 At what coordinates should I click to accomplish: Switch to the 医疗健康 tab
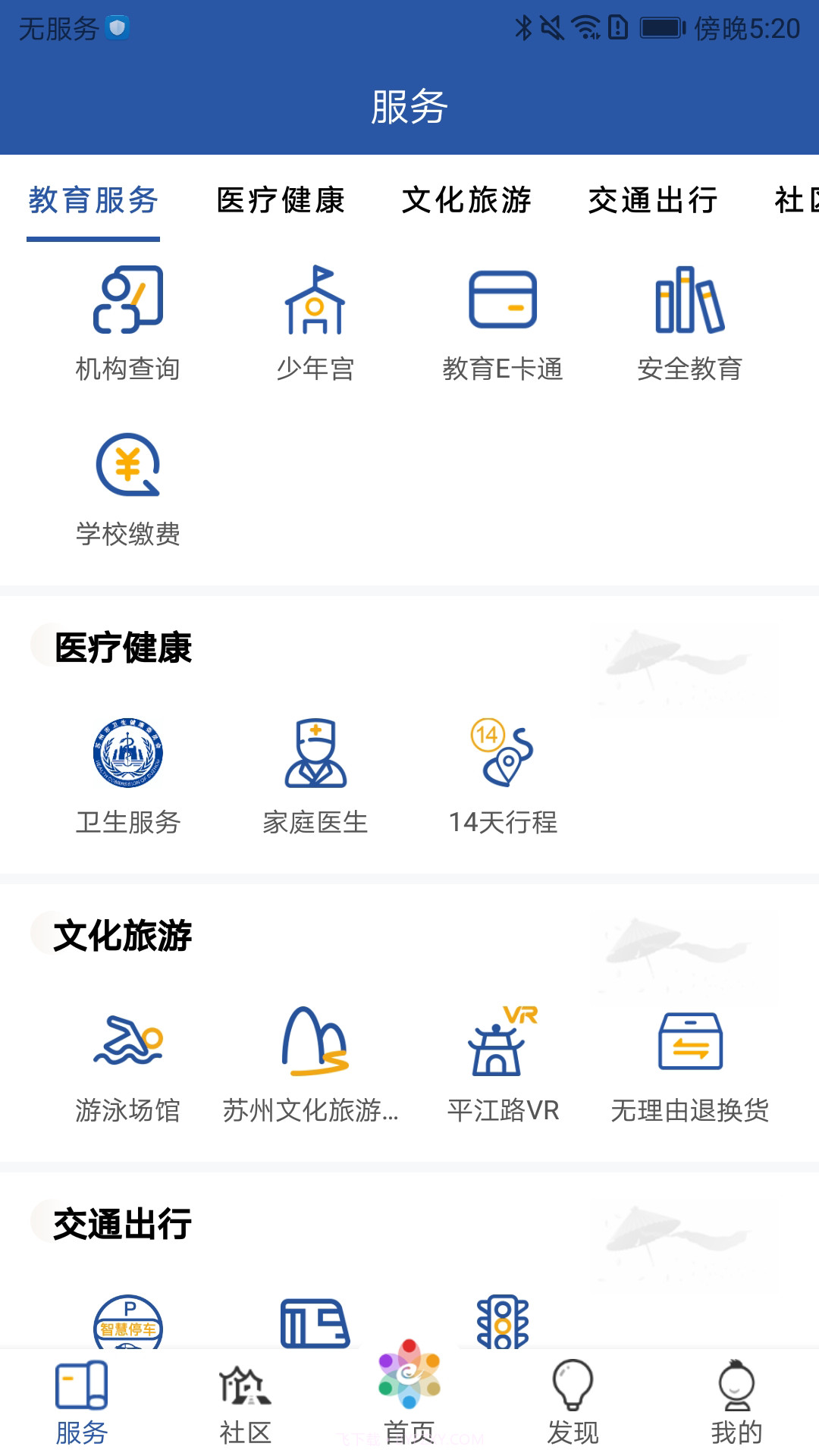[x=281, y=200]
